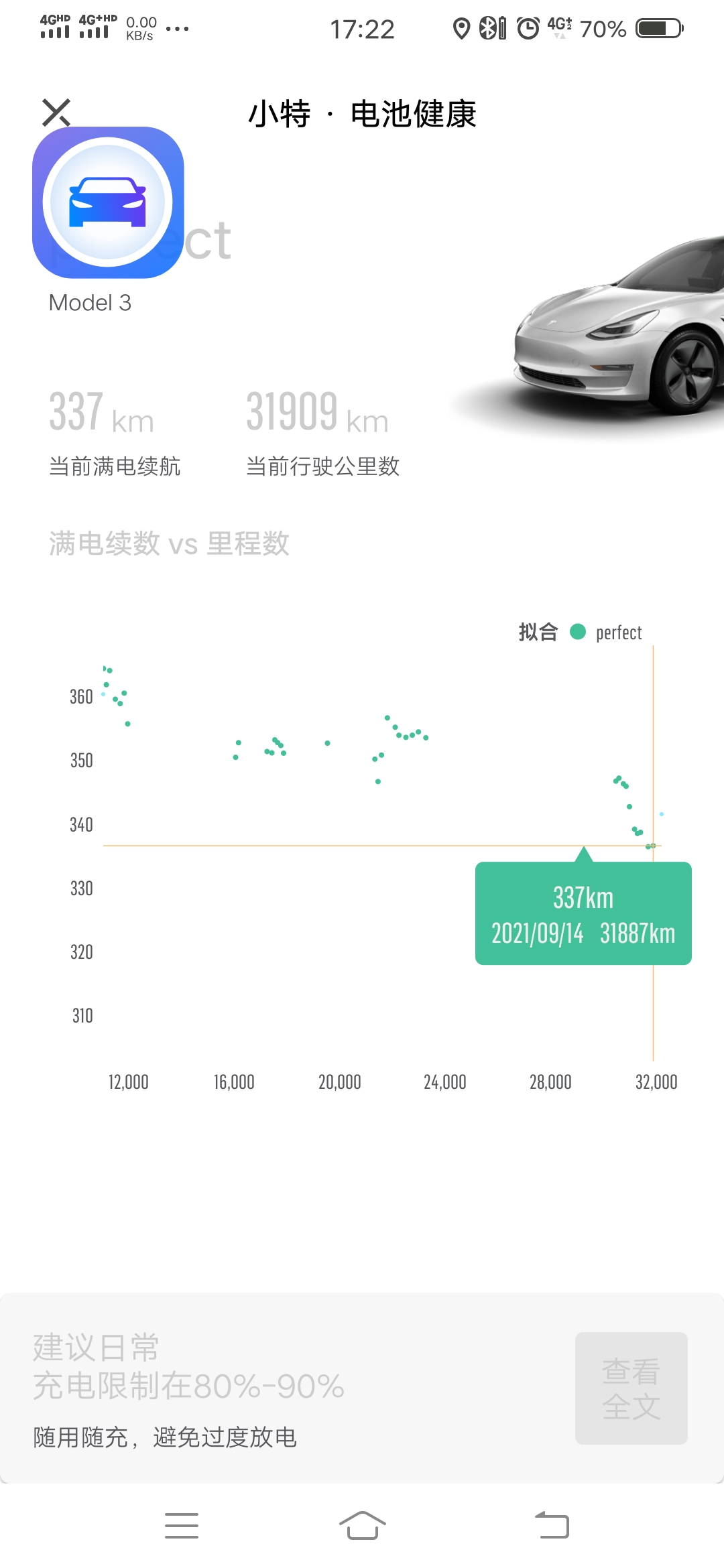Tap the location icon in the status bar
Viewport: 724px width, 1568px height.
pos(461,28)
